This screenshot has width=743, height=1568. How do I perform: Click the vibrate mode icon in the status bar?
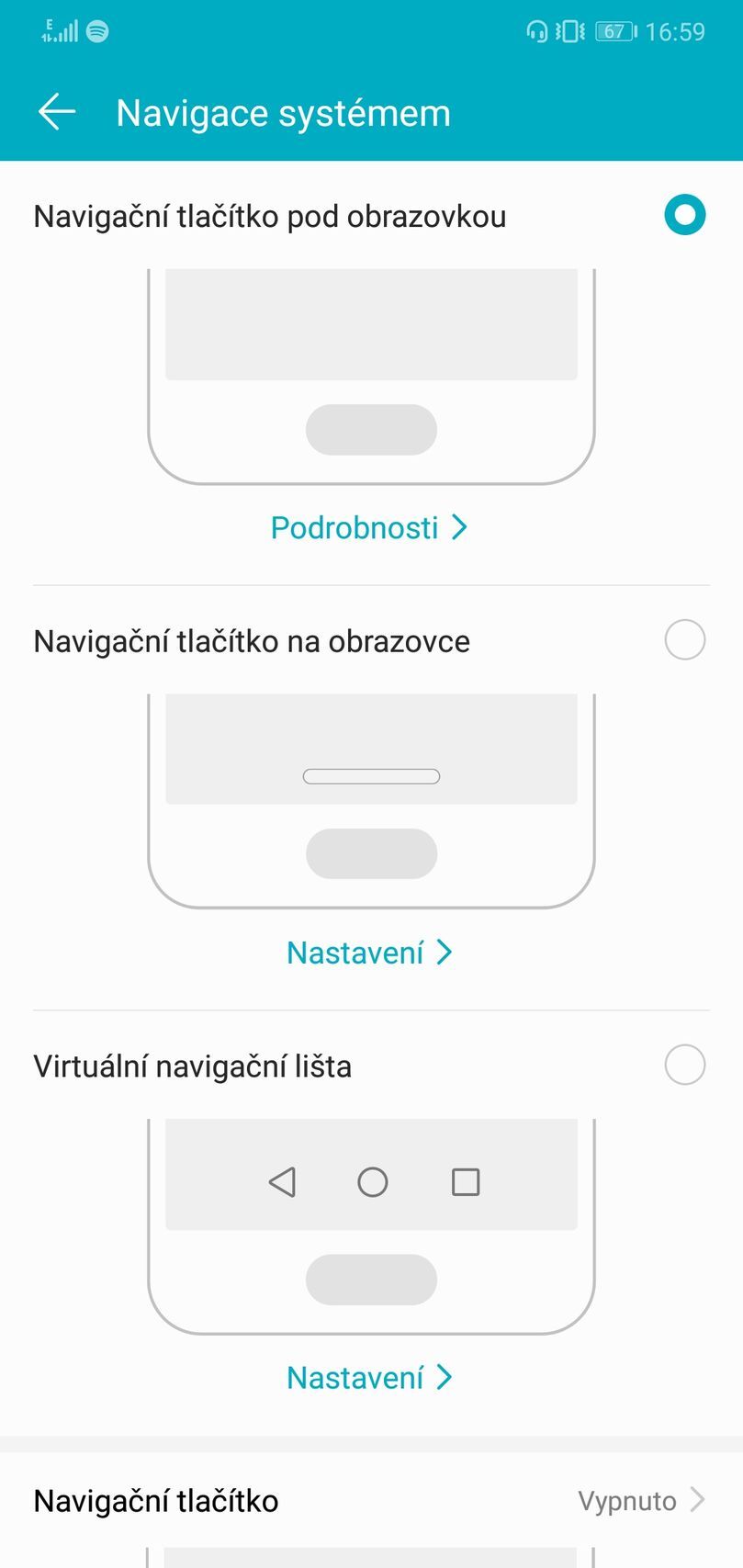(570, 30)
